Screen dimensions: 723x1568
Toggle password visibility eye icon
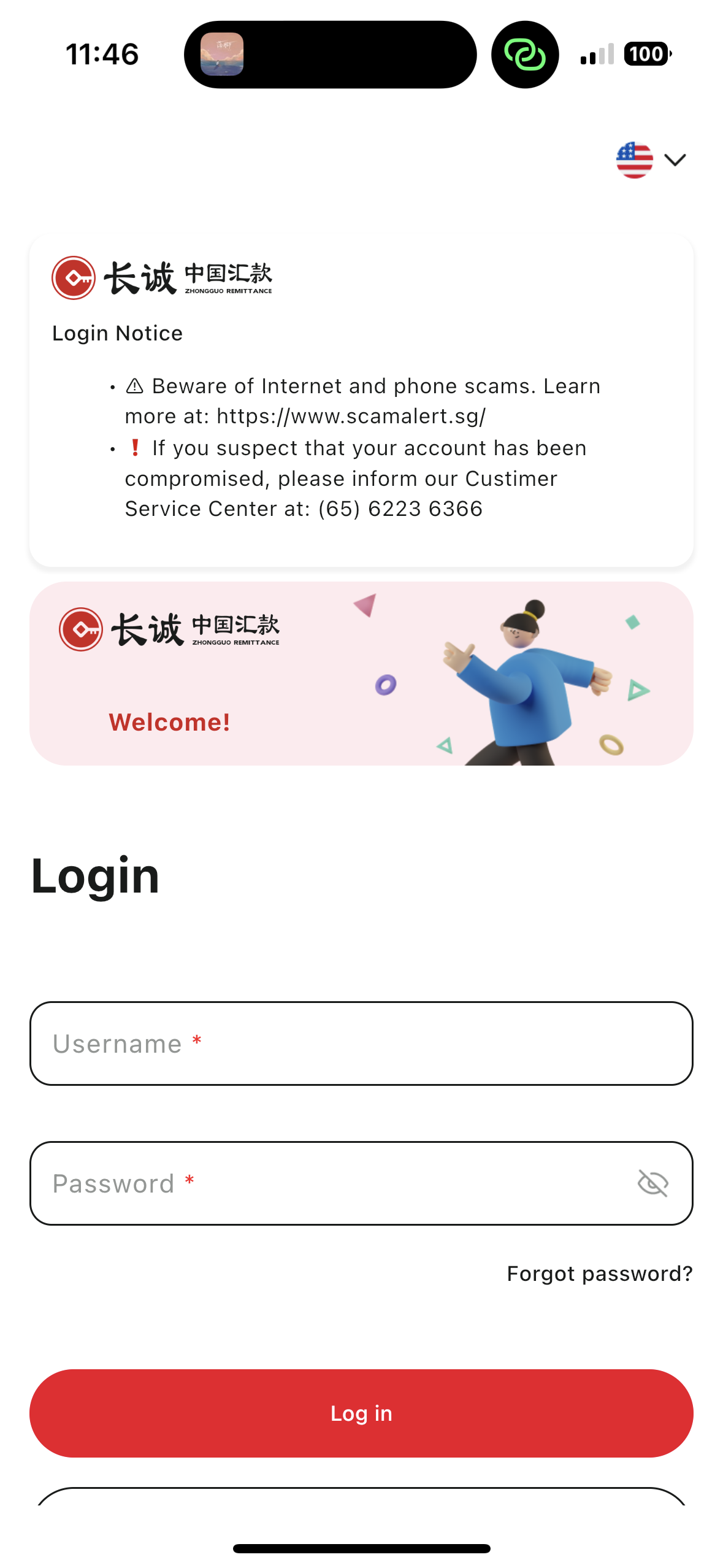pos(652,1183)
